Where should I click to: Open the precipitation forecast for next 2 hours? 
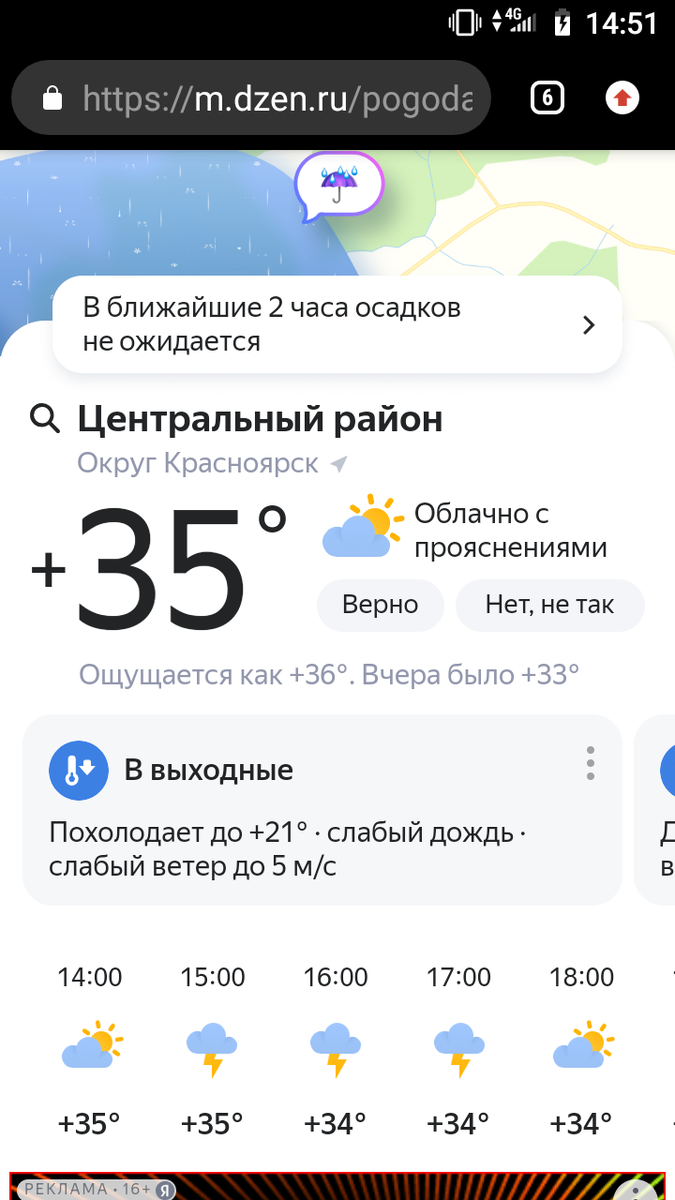337,325
